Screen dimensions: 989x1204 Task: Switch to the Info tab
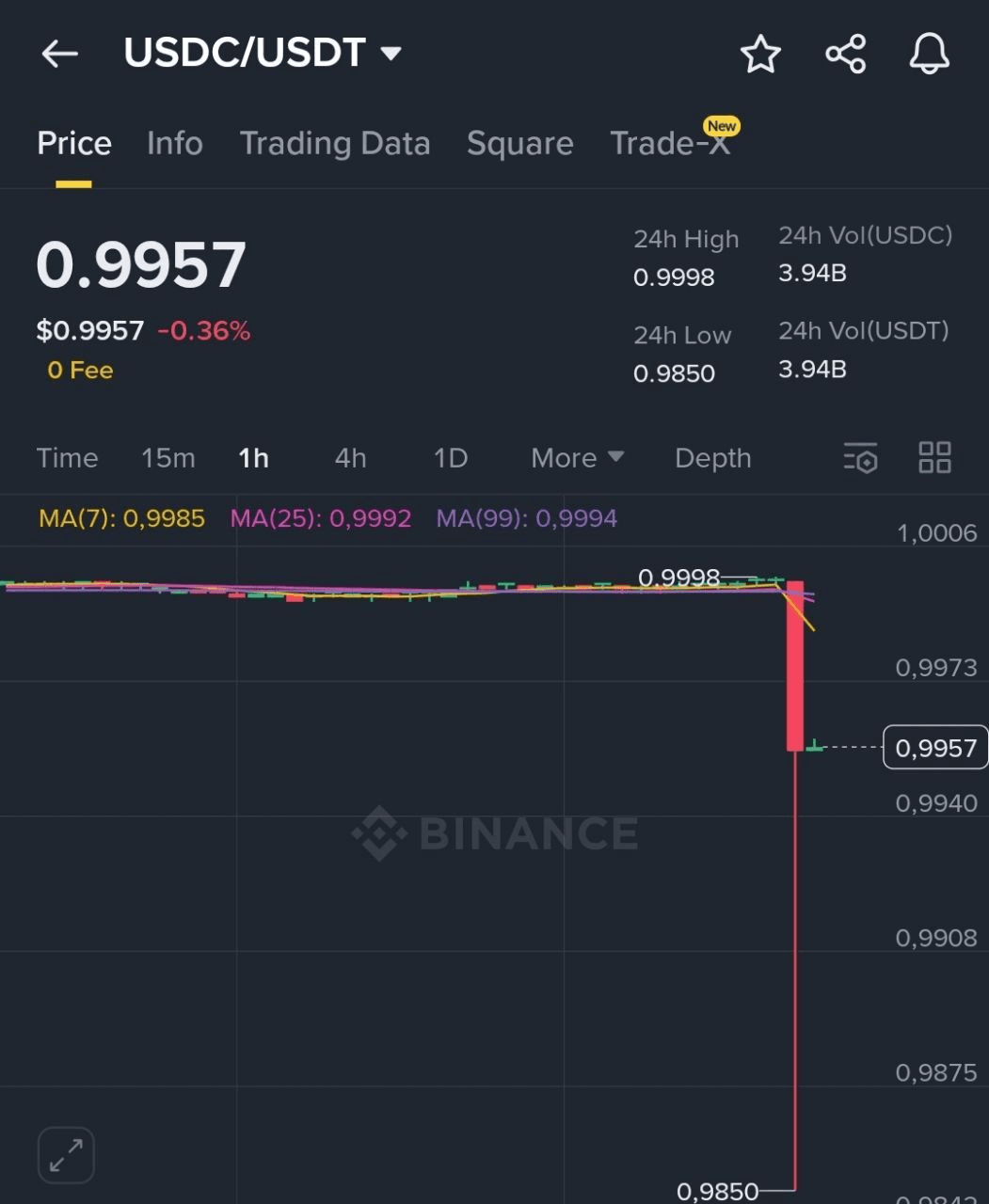[x=174, y=143]
